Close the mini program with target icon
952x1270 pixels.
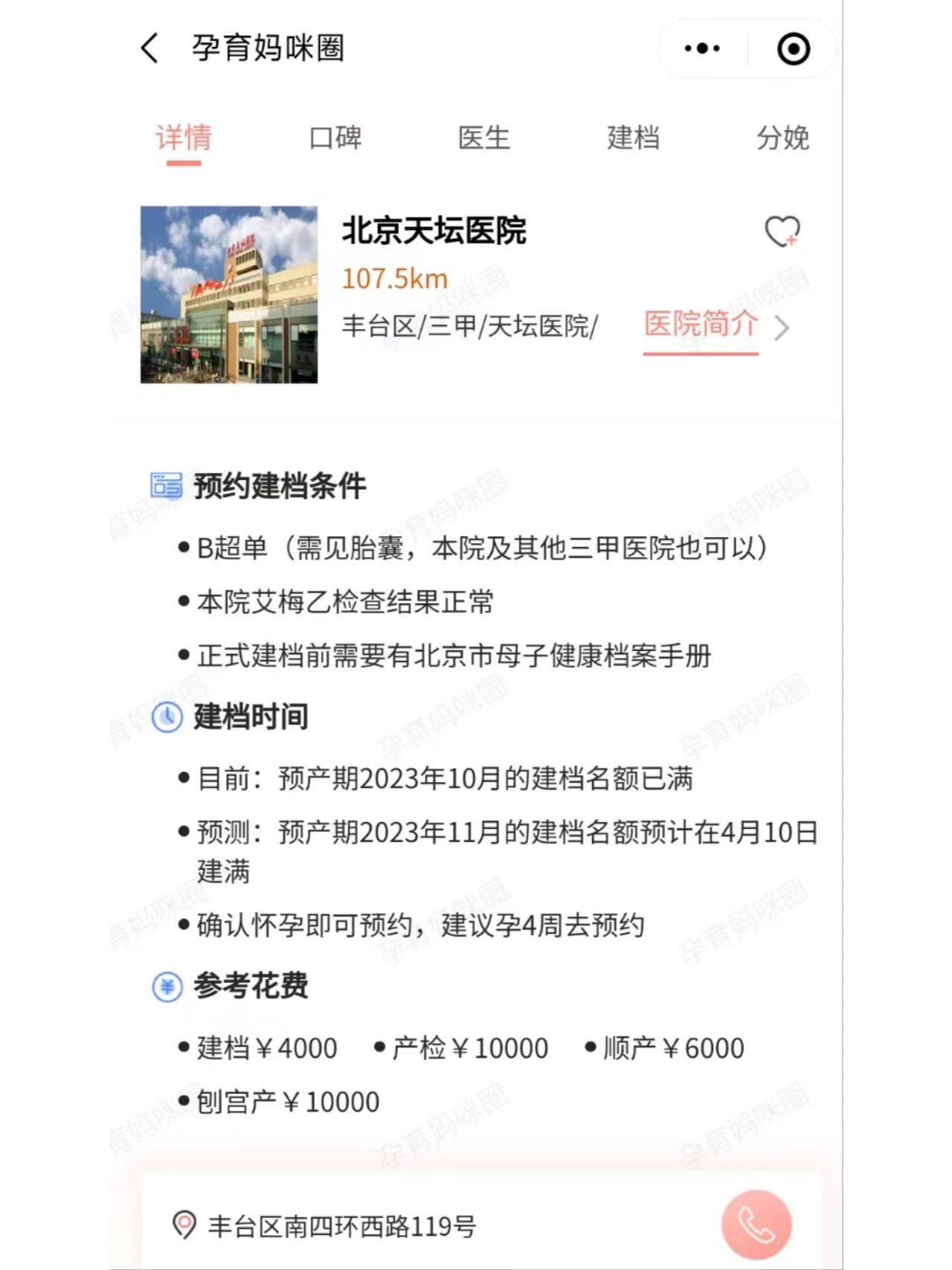[x=793, y=49]
